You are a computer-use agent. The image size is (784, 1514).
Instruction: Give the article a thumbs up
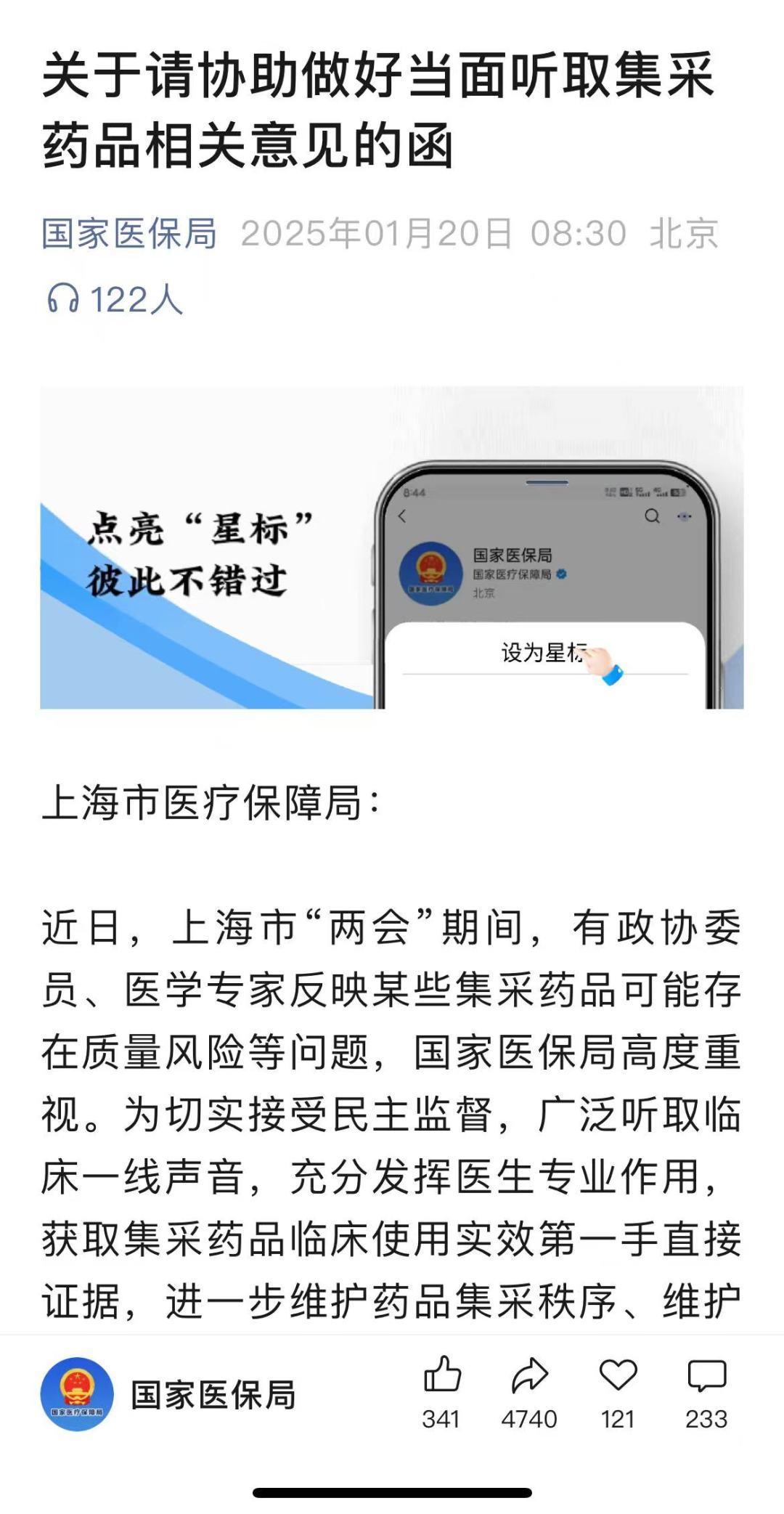pos(441,1375)
